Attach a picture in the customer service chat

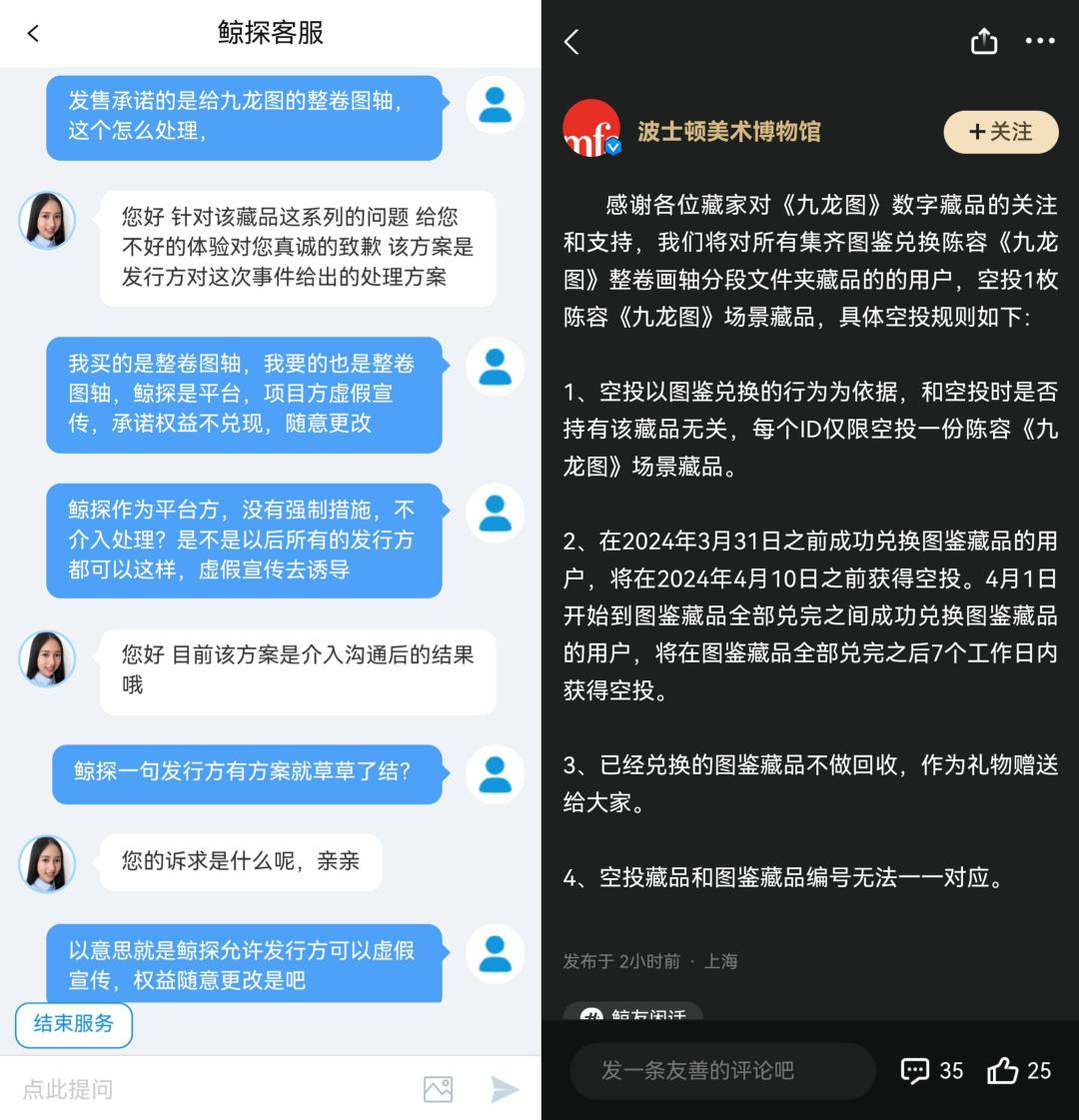(438, 1089)
